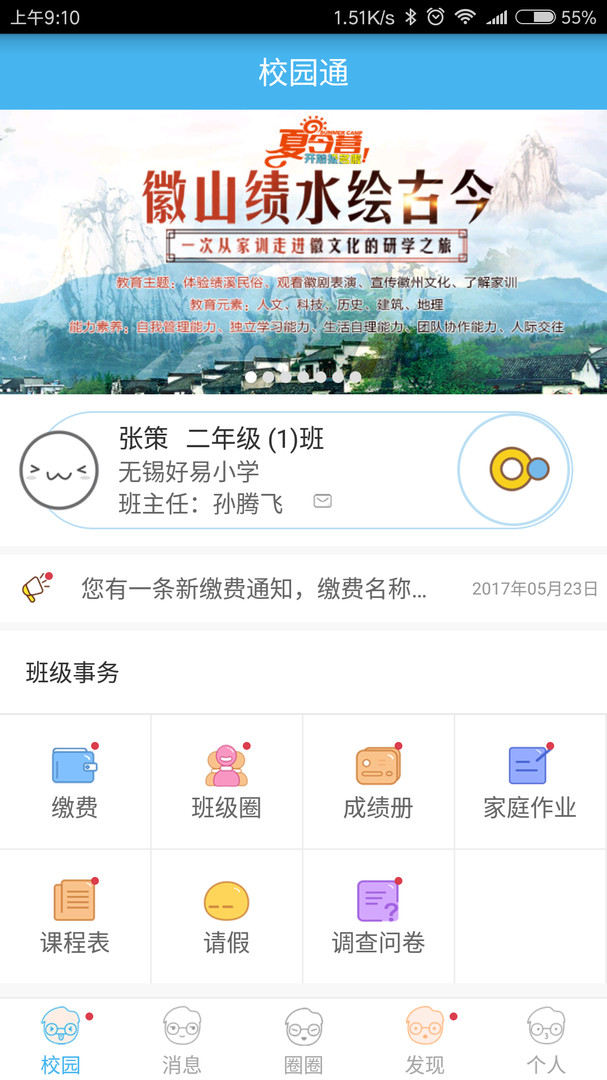
Task: Submit a 请假 leave request
Action: coord(227,916)
